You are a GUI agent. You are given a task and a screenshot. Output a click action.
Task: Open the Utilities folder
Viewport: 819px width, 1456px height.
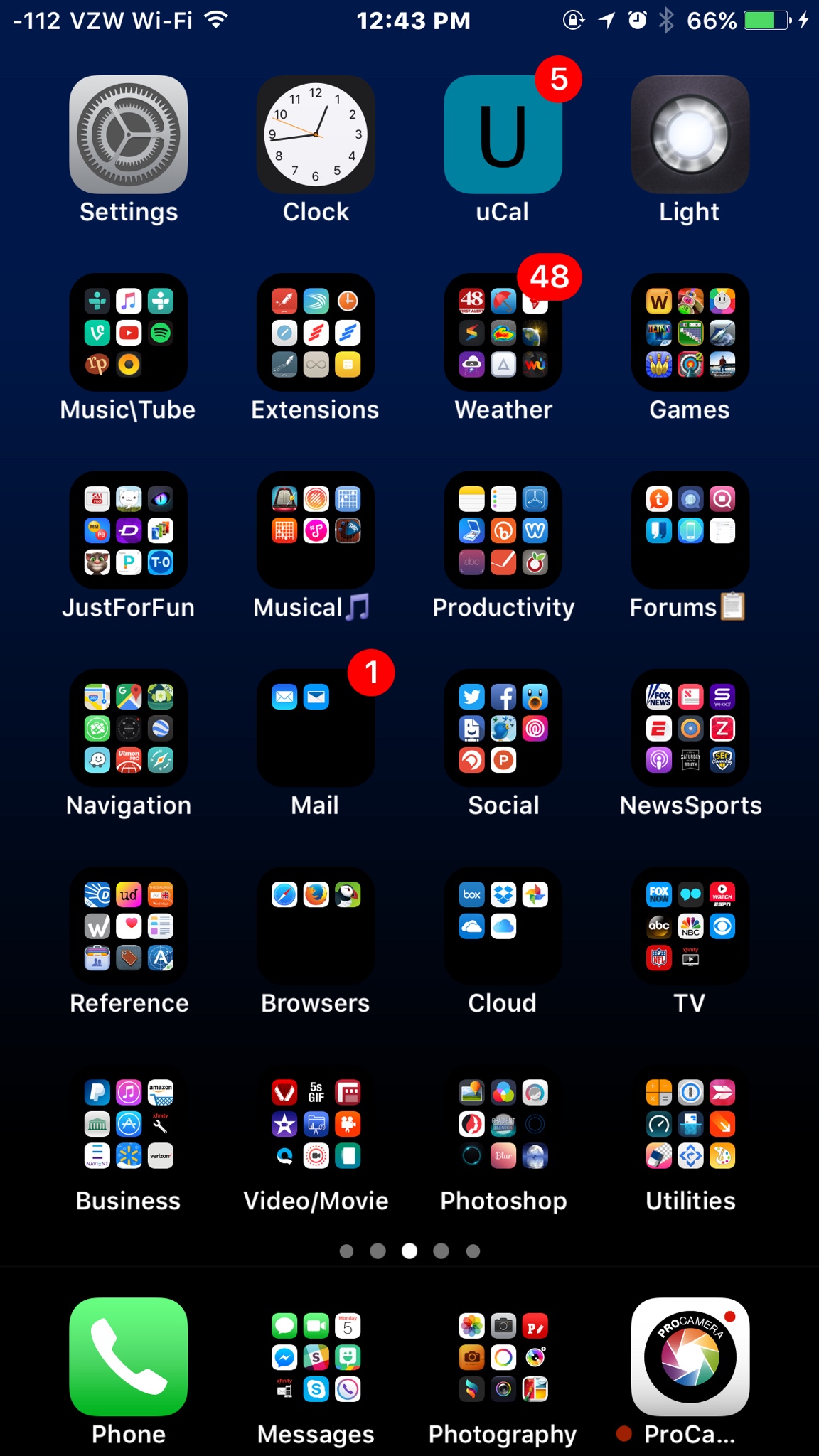click(690, 1123)
